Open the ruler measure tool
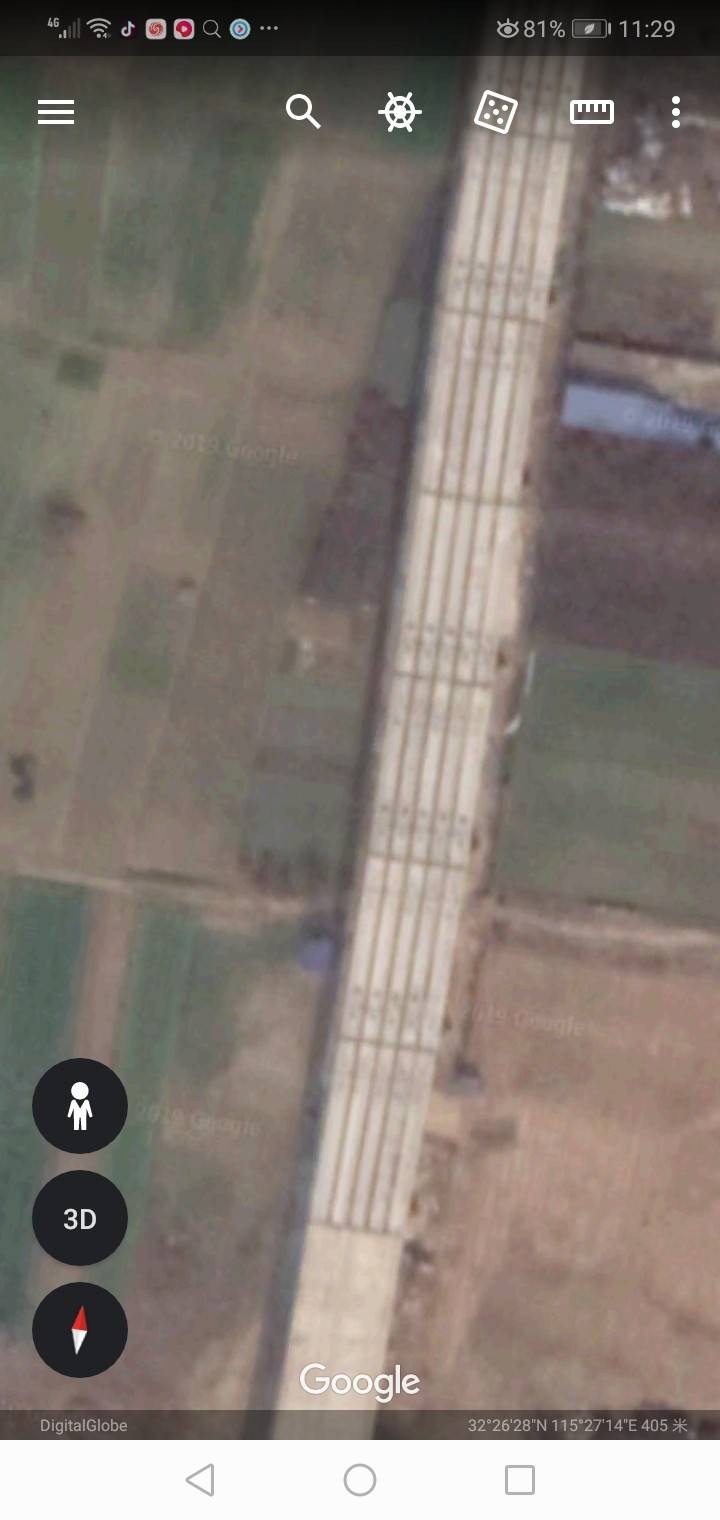720x1520 pixels. [x=592, y=112]
